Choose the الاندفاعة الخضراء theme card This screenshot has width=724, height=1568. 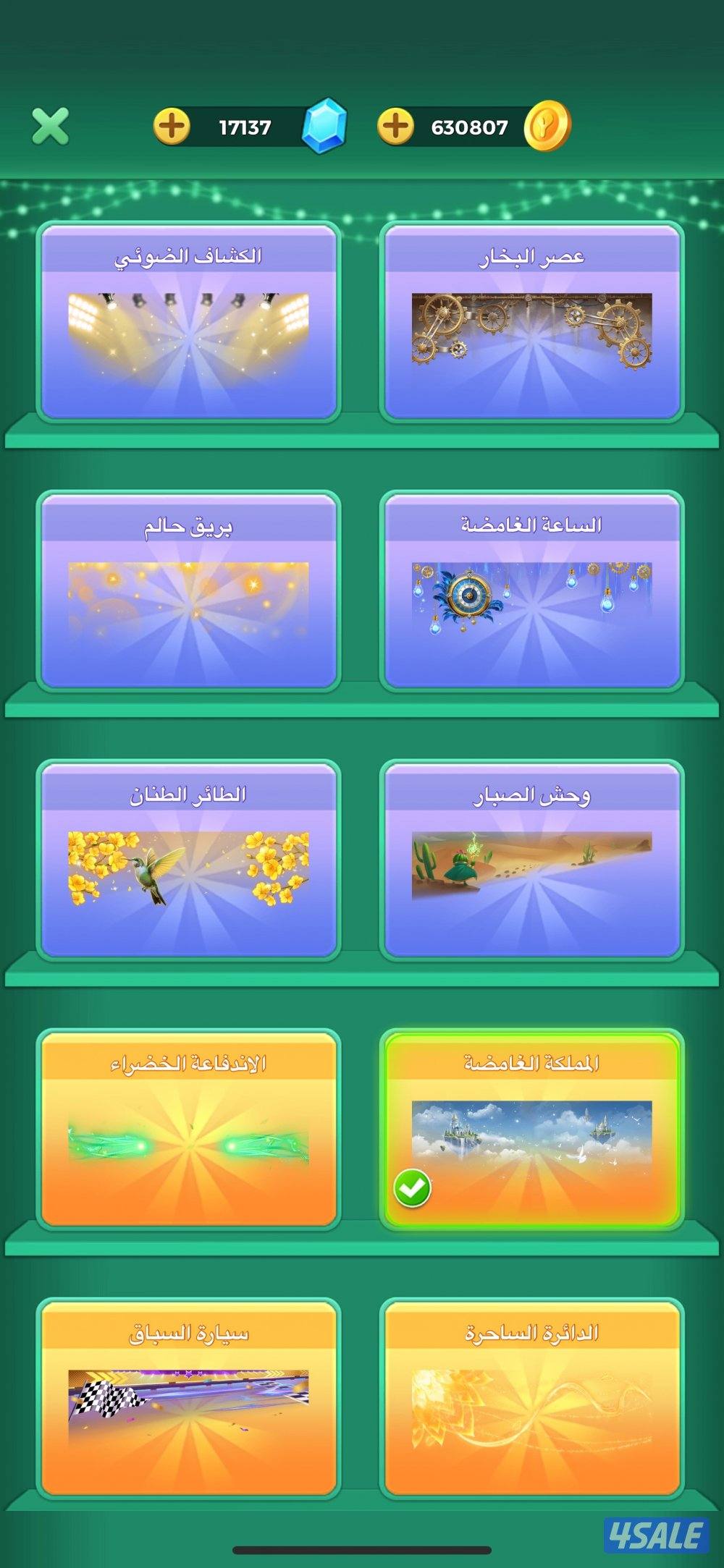tap(188, 1130)
